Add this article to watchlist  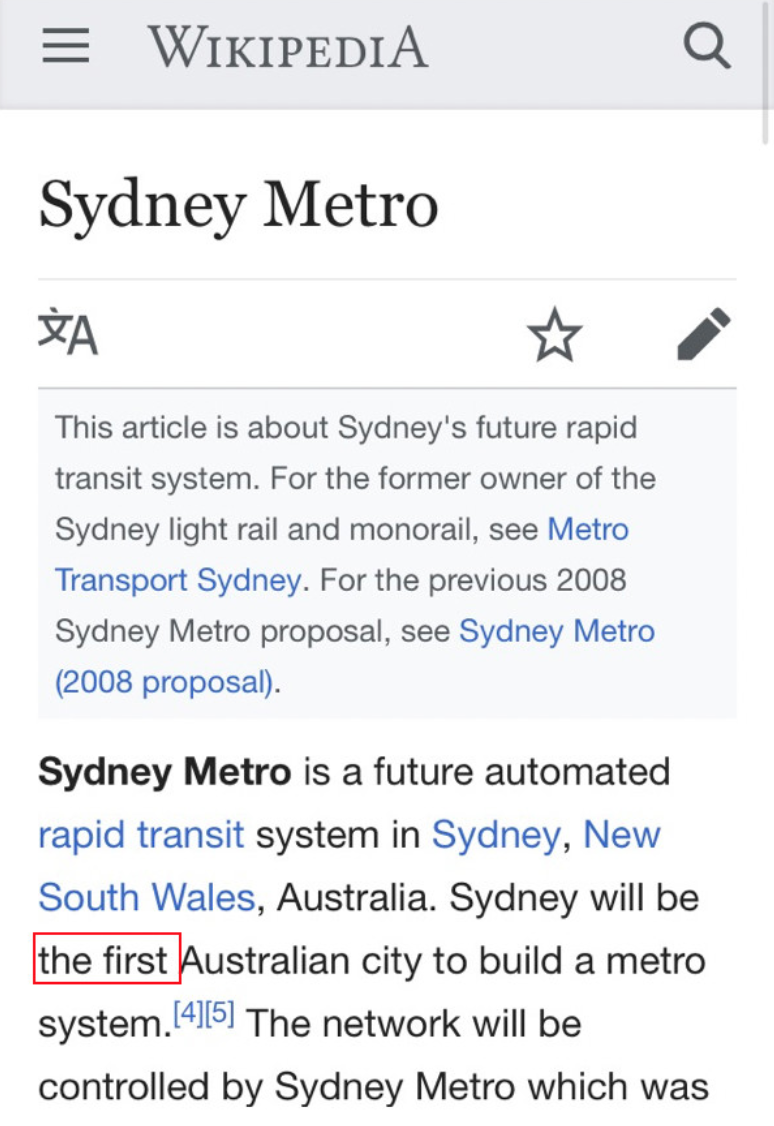tap(554, 335)
